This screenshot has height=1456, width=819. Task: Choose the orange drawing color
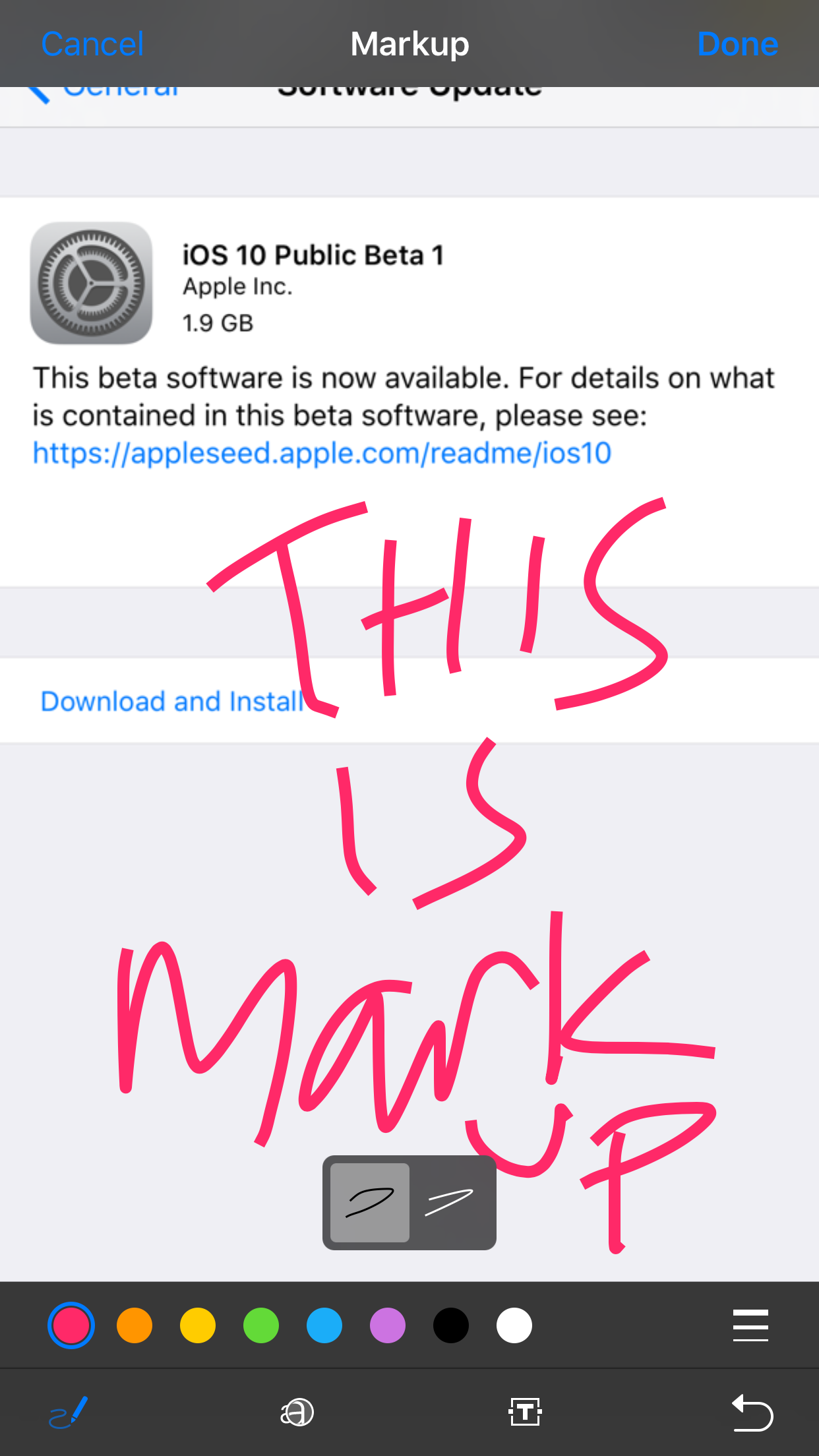[x=135, y=1325]
